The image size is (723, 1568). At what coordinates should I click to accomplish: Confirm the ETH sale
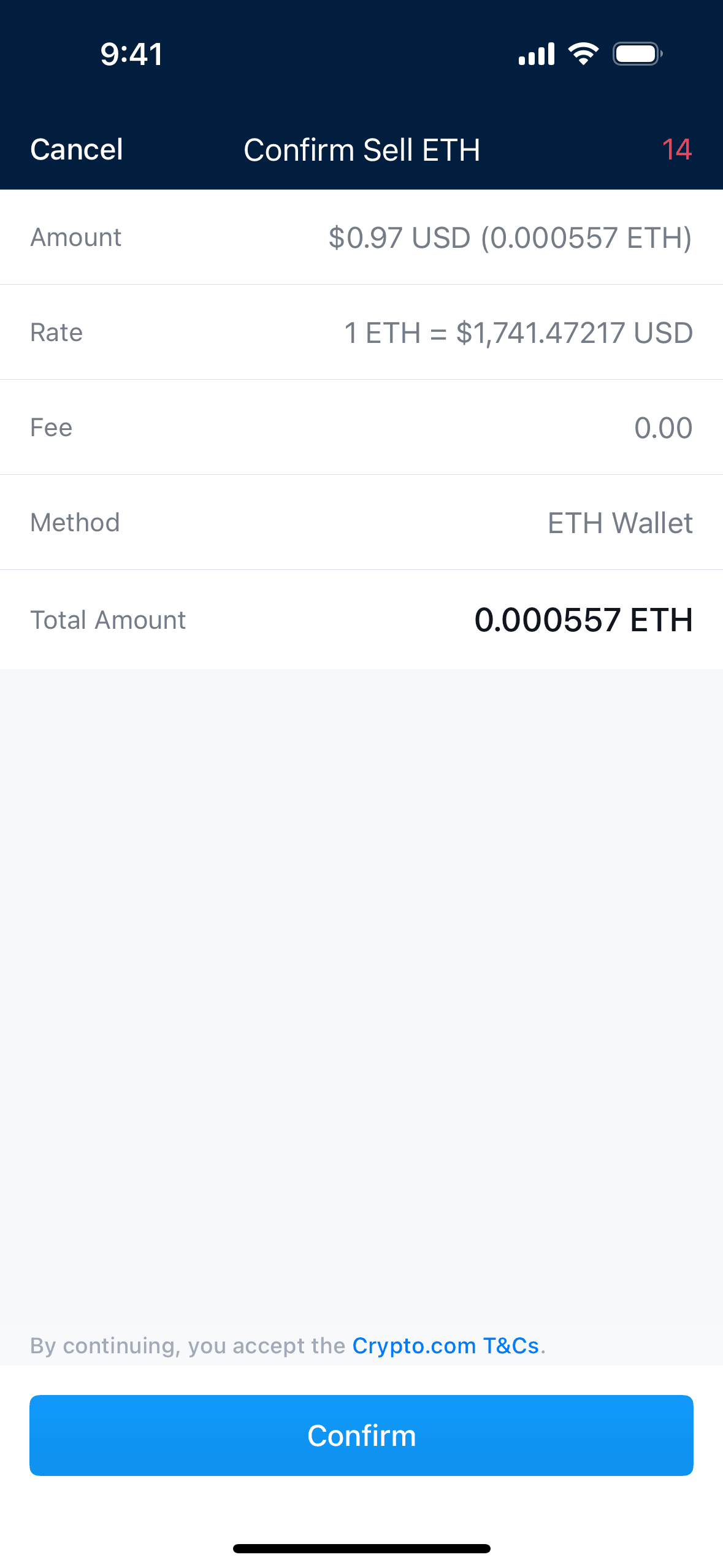point(361,1435)
